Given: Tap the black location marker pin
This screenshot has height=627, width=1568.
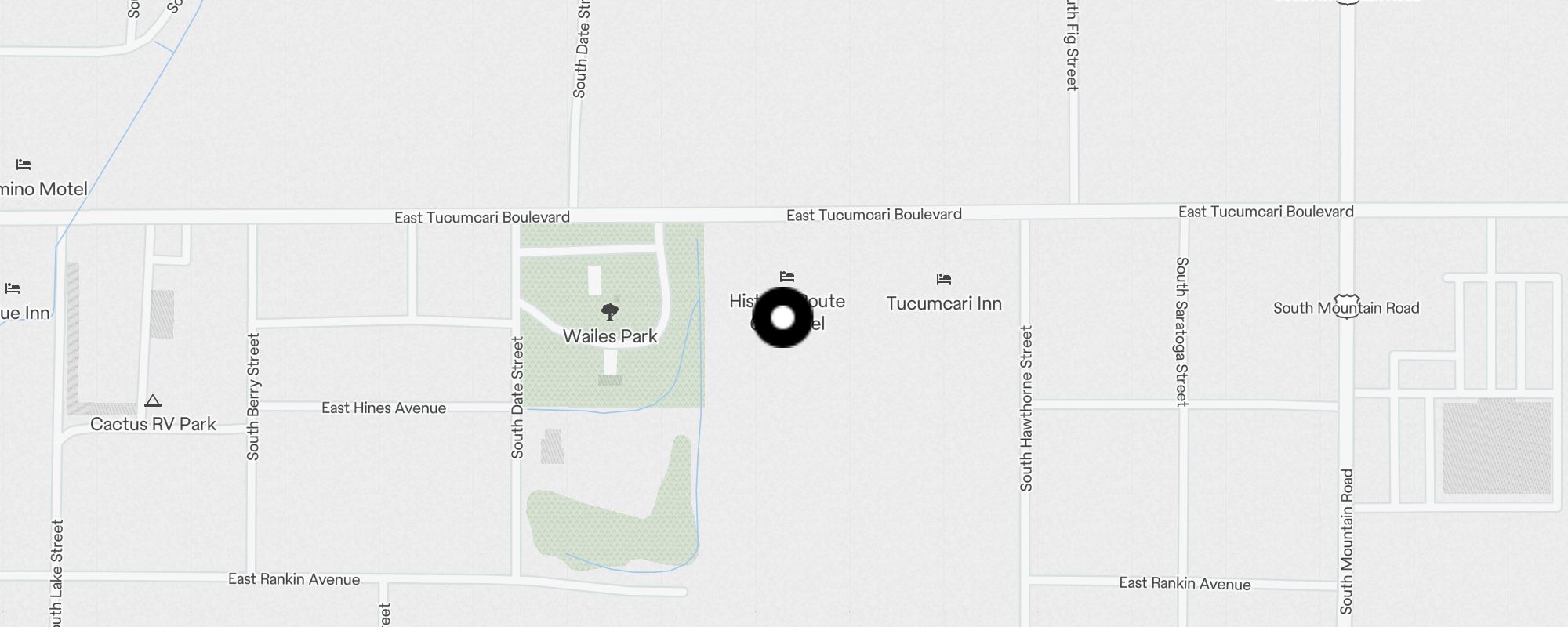Looking at the screenshot, I should coord(782,317).
